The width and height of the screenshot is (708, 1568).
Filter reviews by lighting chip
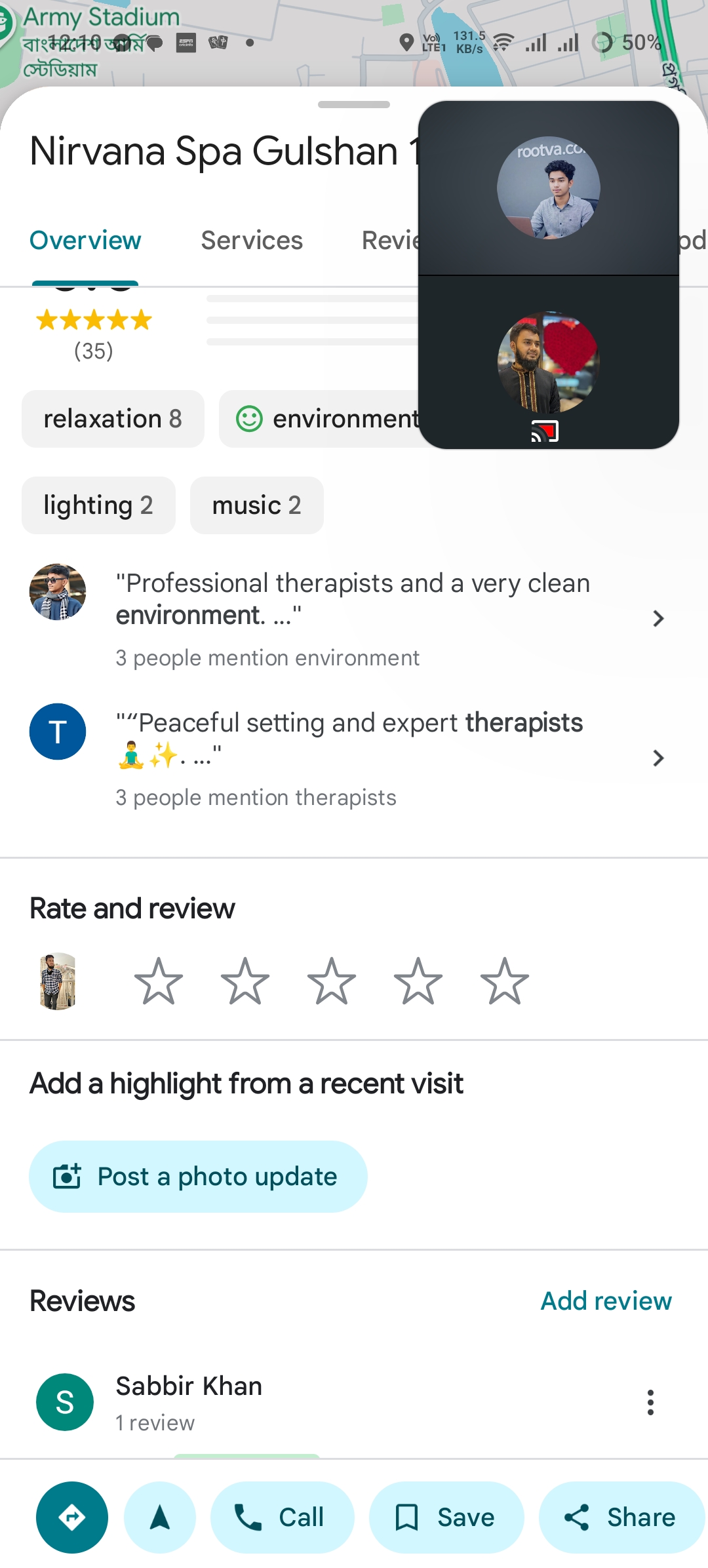tap(98, 505)
